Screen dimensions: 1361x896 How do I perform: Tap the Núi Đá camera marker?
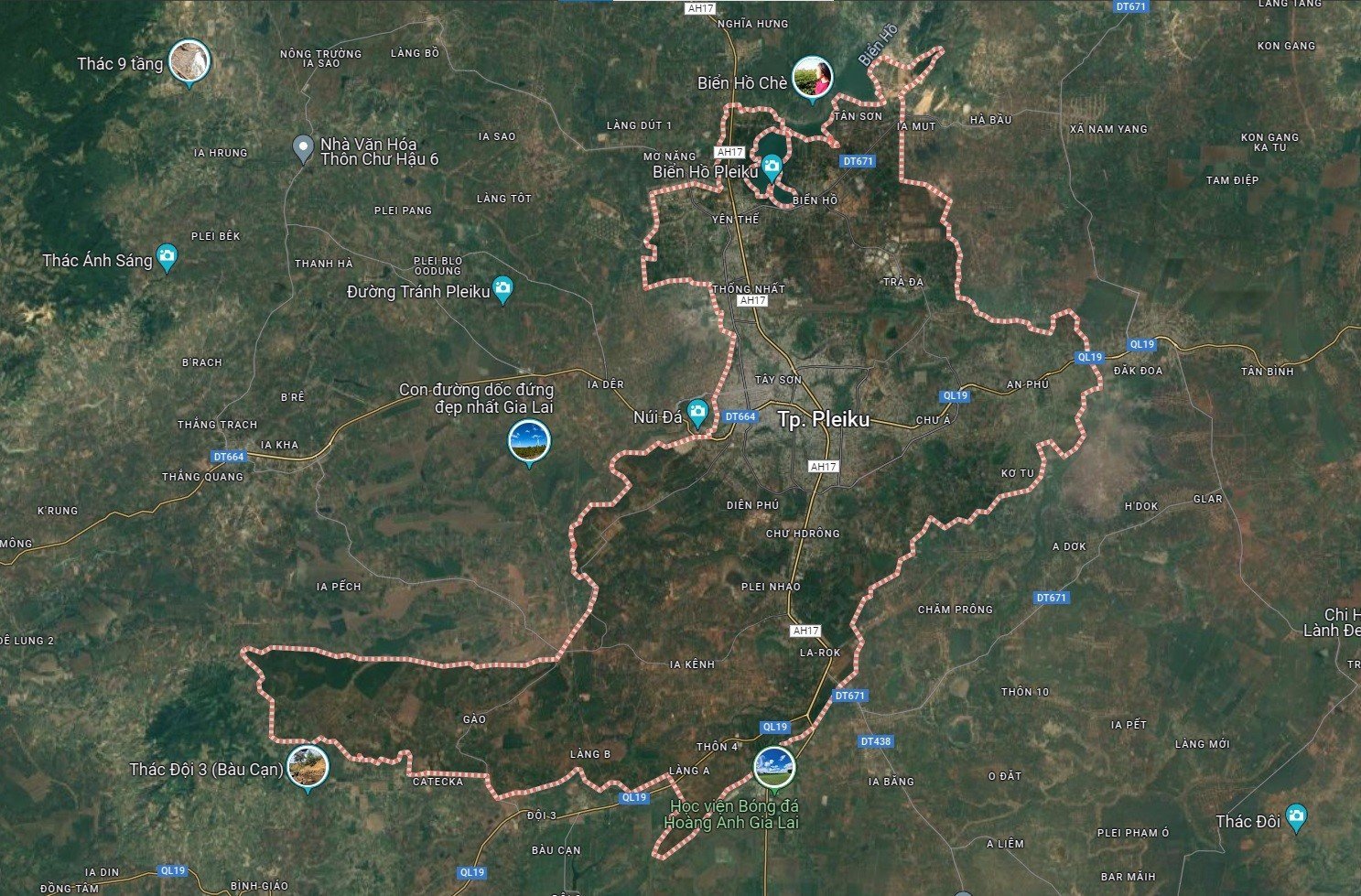[x=697, y=411]
